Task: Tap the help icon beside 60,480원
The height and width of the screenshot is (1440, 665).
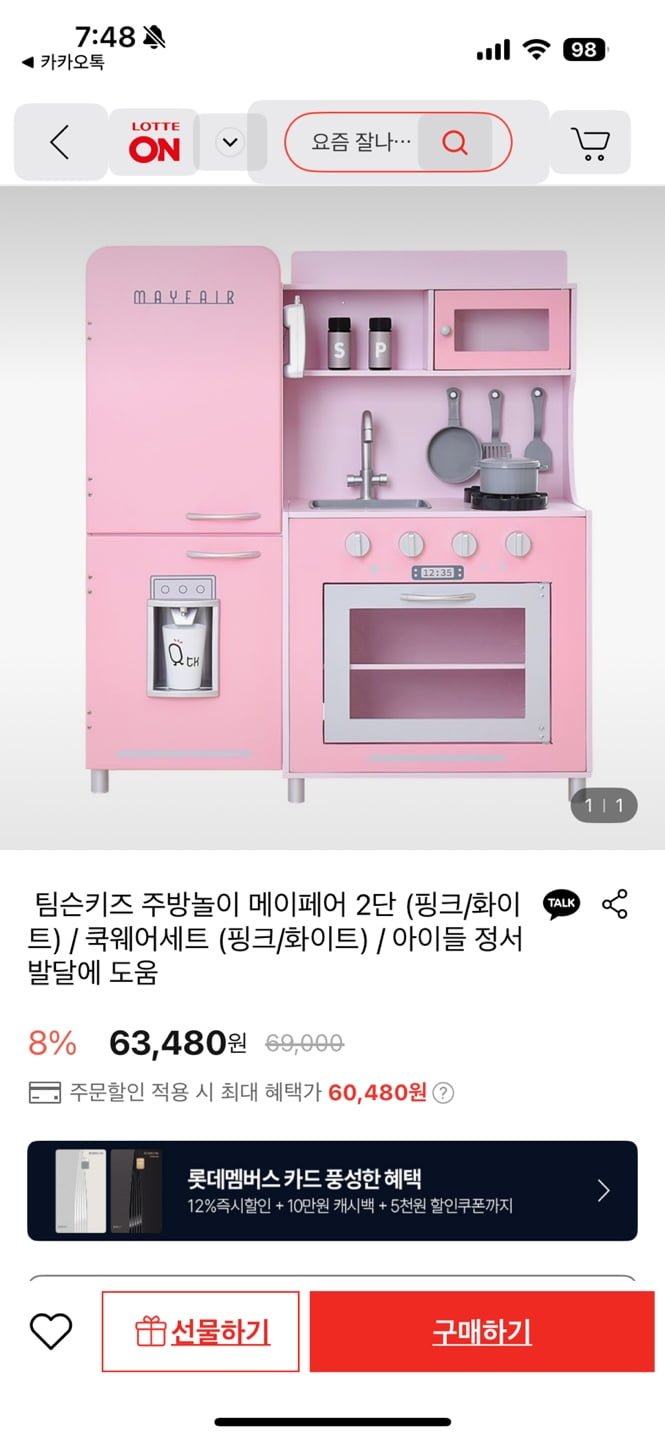Action: pyautogui.click(x=445, y=1092)
